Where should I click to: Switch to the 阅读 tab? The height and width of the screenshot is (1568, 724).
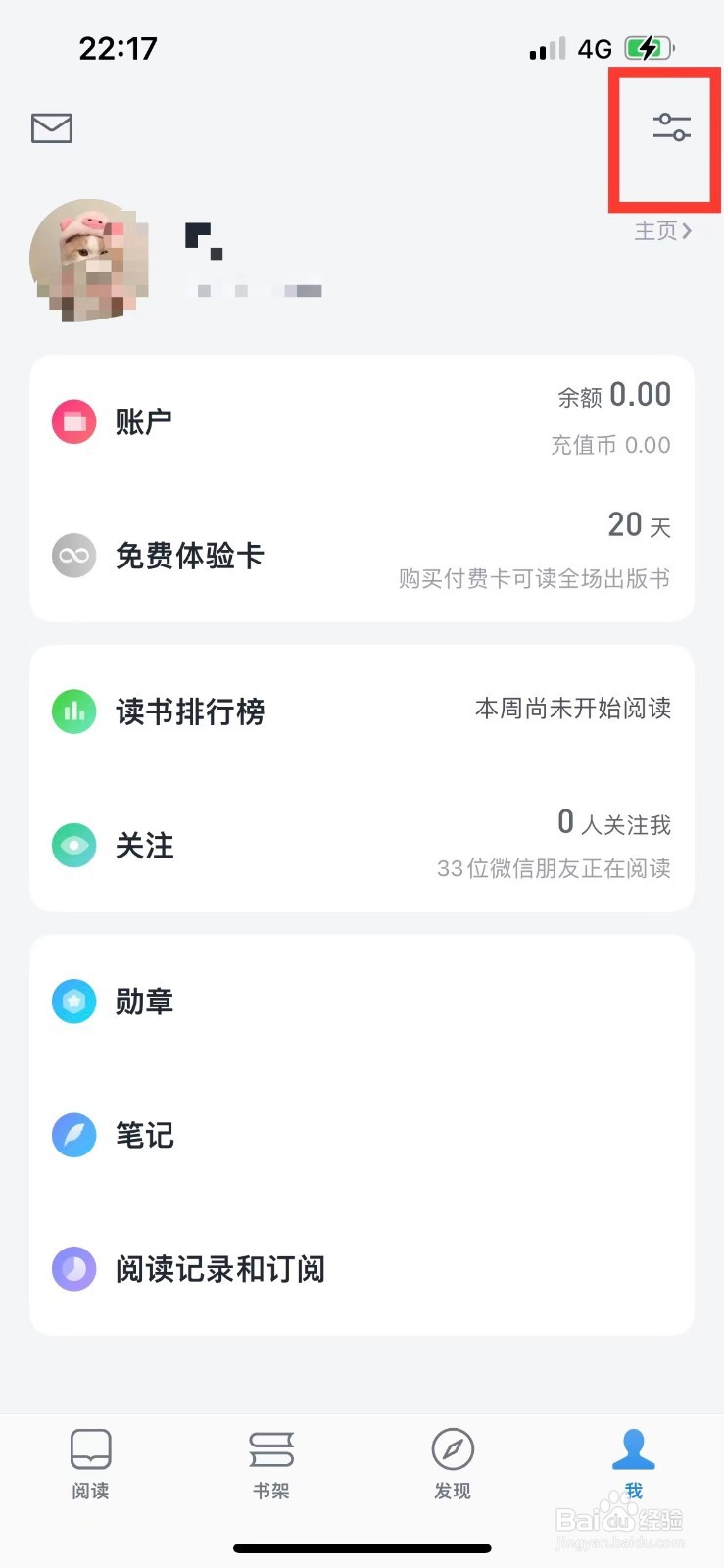(x=90, y=1464)
